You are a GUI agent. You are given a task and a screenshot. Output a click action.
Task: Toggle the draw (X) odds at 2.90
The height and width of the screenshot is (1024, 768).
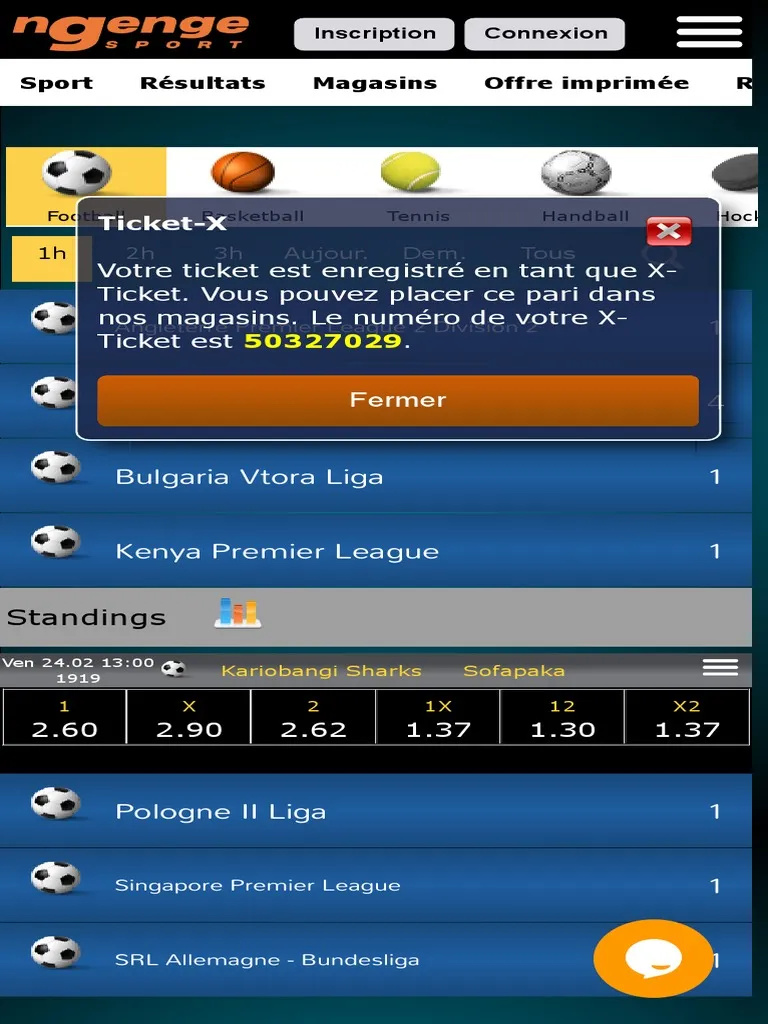189,716
